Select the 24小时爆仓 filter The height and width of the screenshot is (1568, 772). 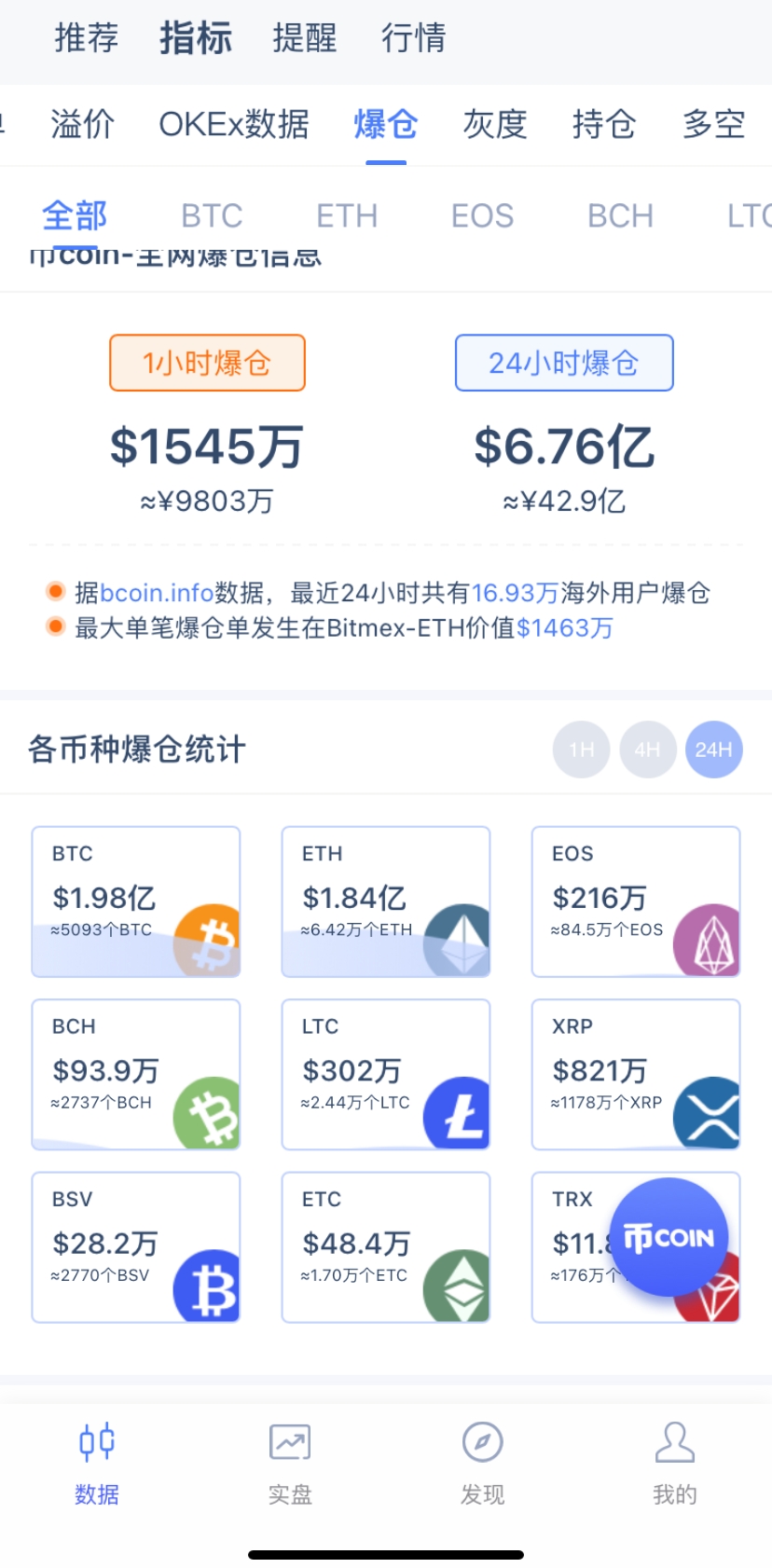(564, 363)
